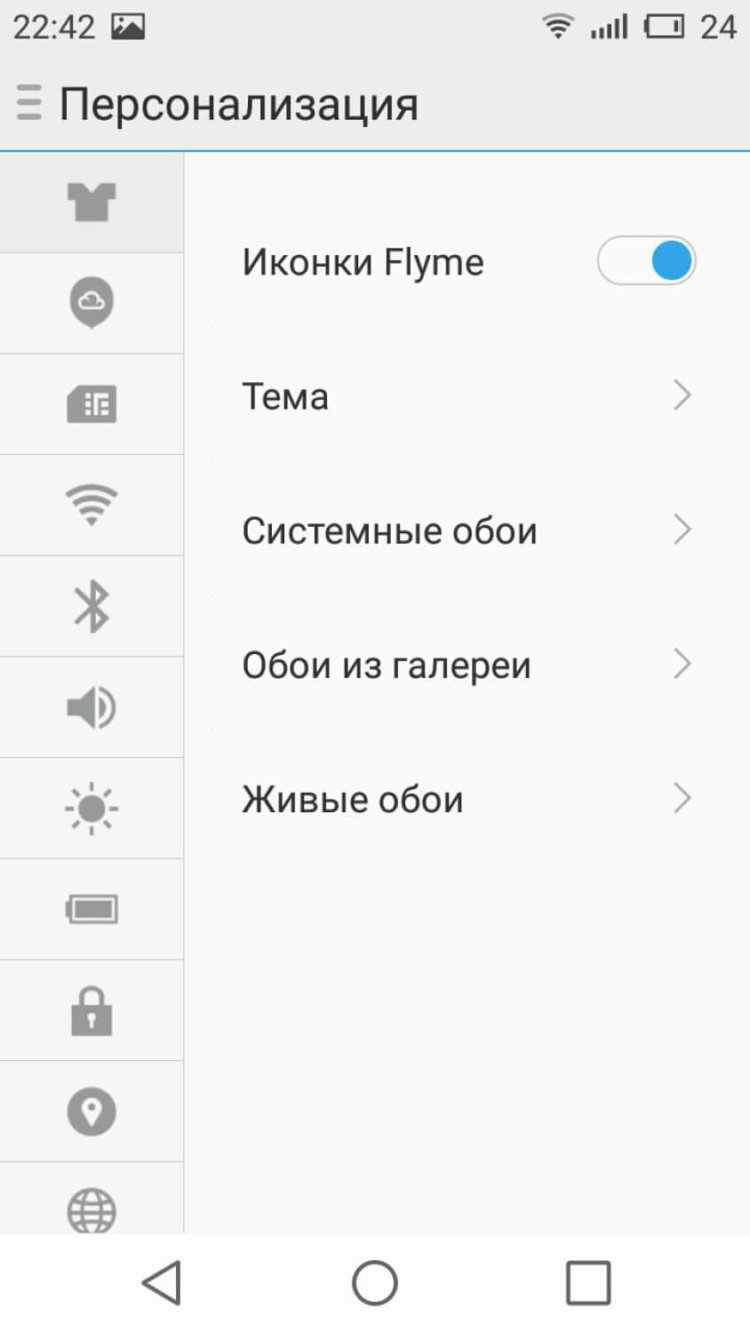Open the hamburger menu next to Персонализация
Screen dimensions: 750x1333
coord(28,103)
